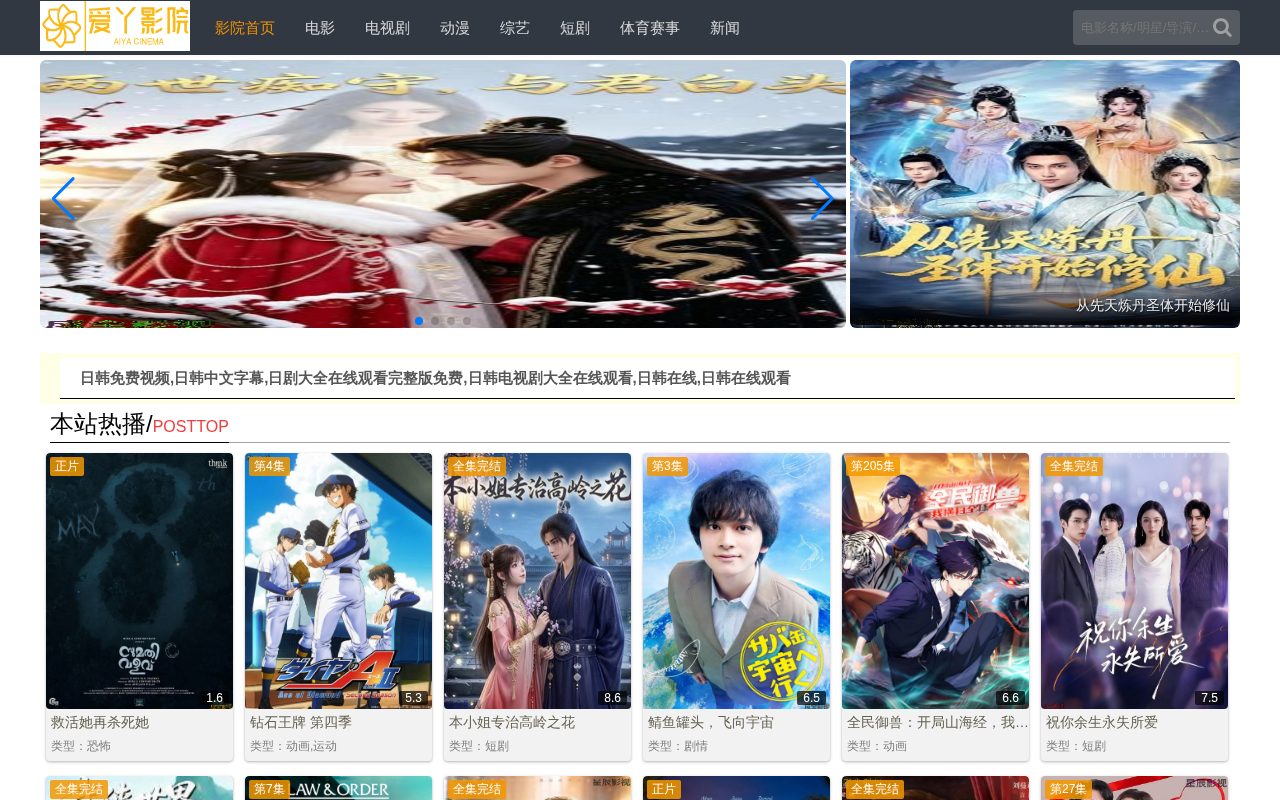Advance banner with right arrow
This screenshot has width=1280, height=800.
click(822, 199)
